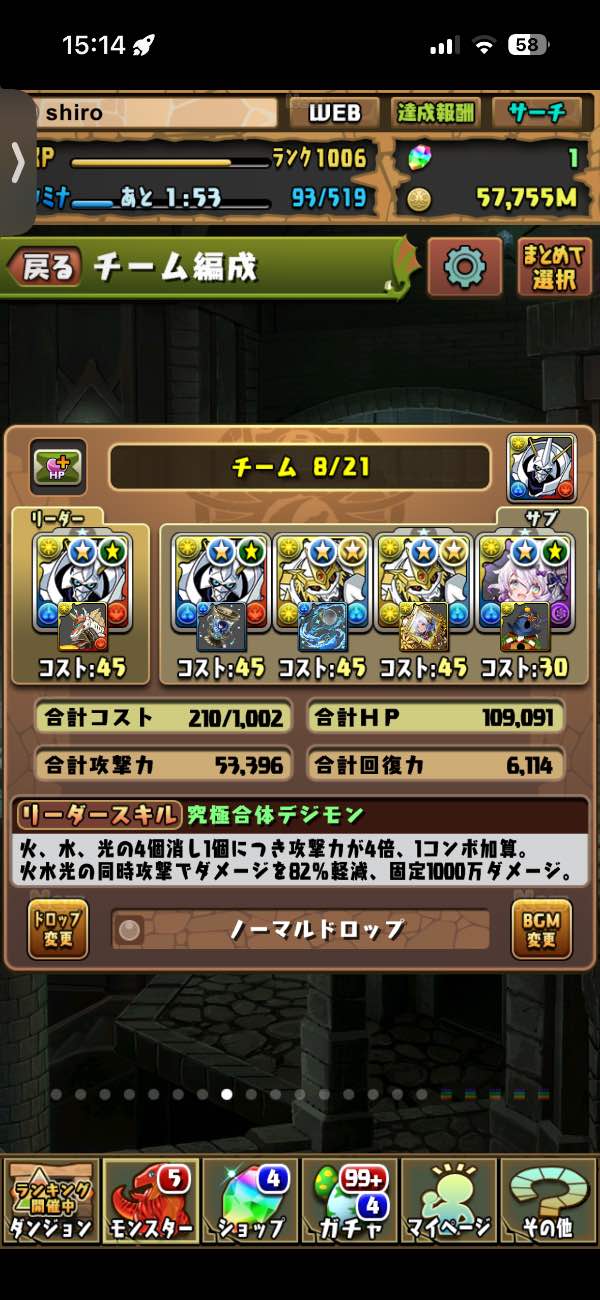Tap the helper monster icon beside team title
600x1300 pixels.
coord(541,467)
